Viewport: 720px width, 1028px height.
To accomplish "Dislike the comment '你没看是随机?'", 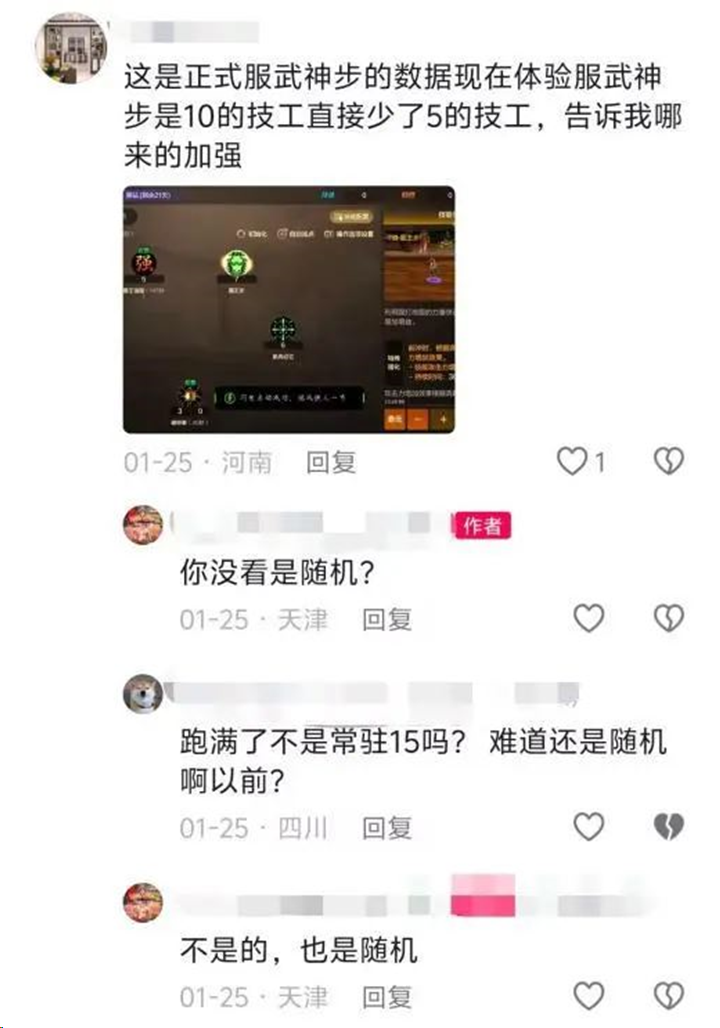I will 667,619.
